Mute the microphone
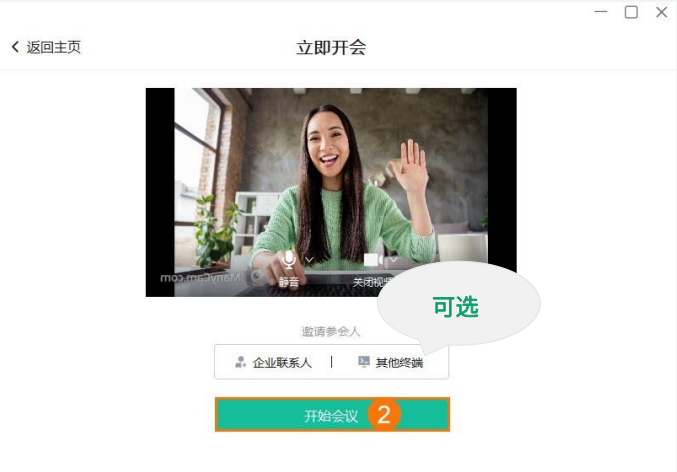 [x=289, y=262]
